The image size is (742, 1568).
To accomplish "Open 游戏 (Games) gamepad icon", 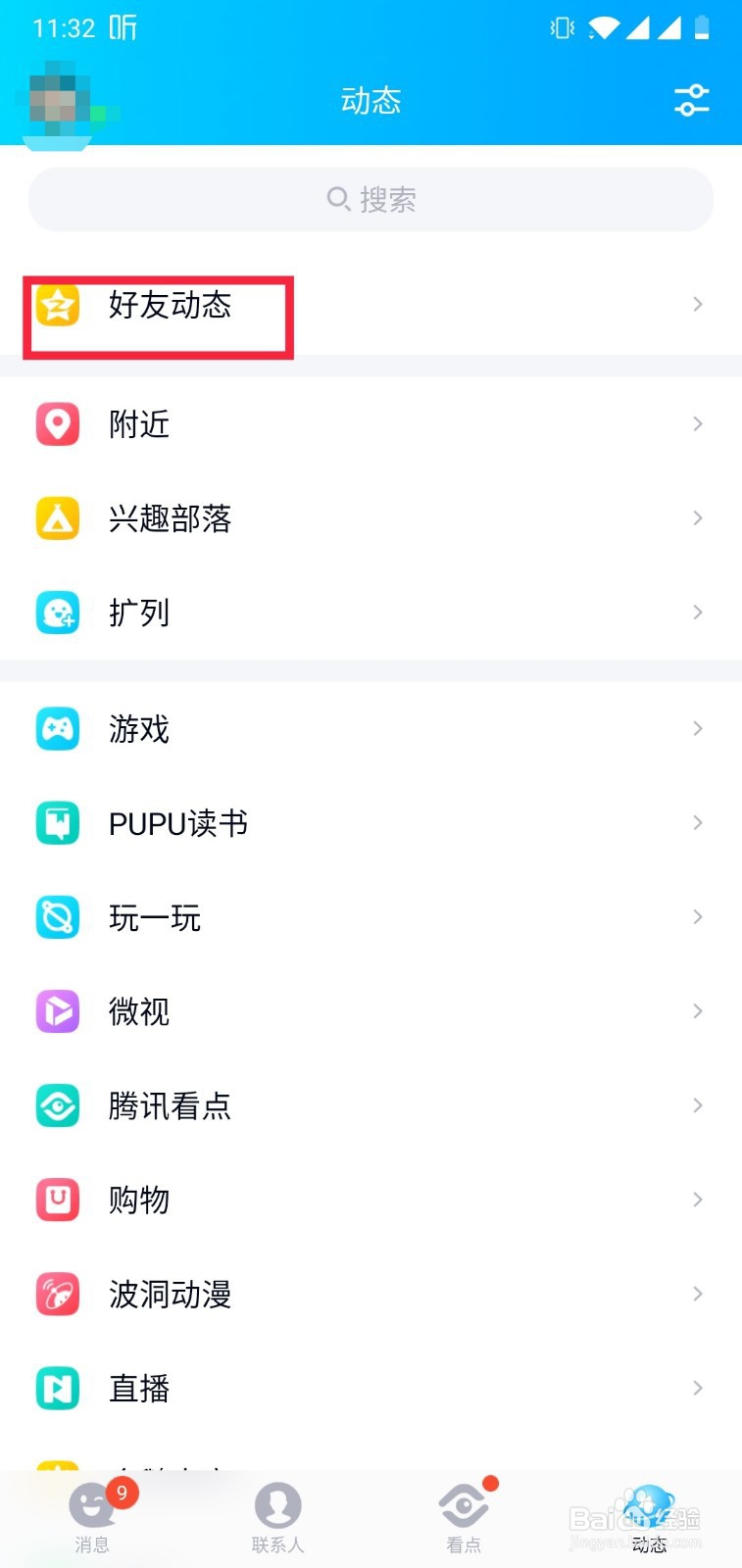I will click(57, 728).
